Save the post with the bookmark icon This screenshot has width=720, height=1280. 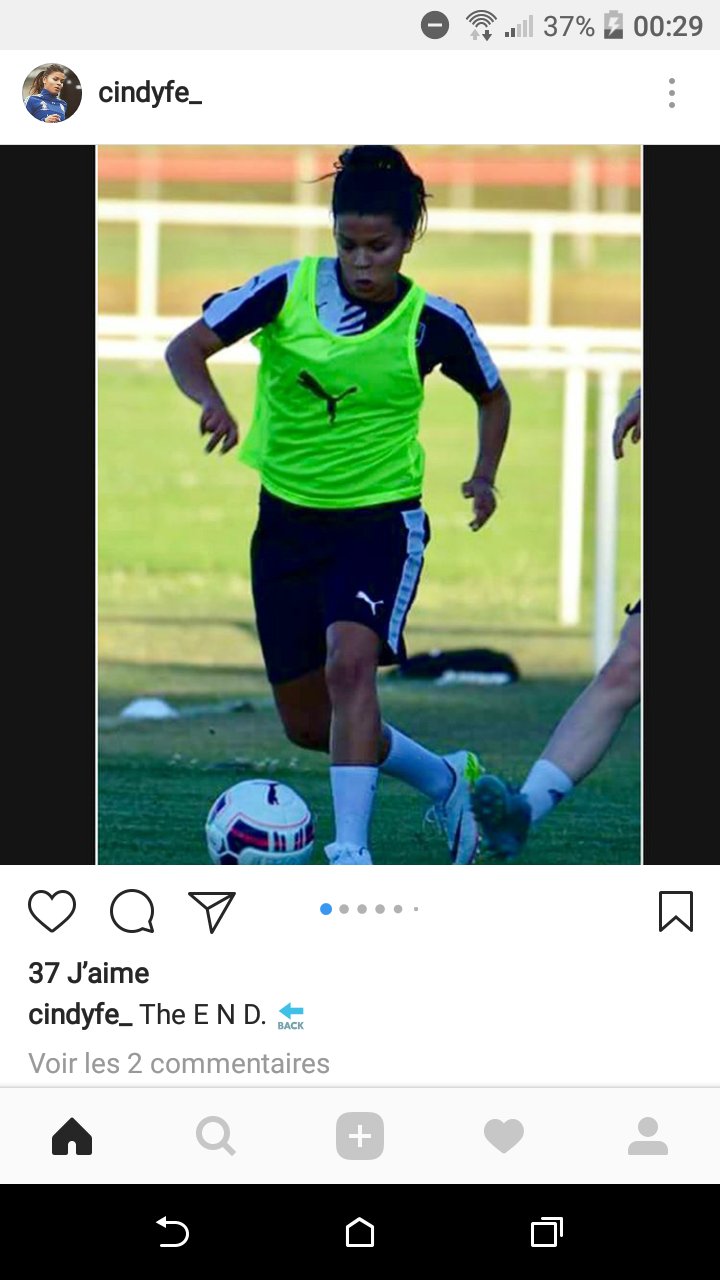pyautogui.click(x=676, y=912)
